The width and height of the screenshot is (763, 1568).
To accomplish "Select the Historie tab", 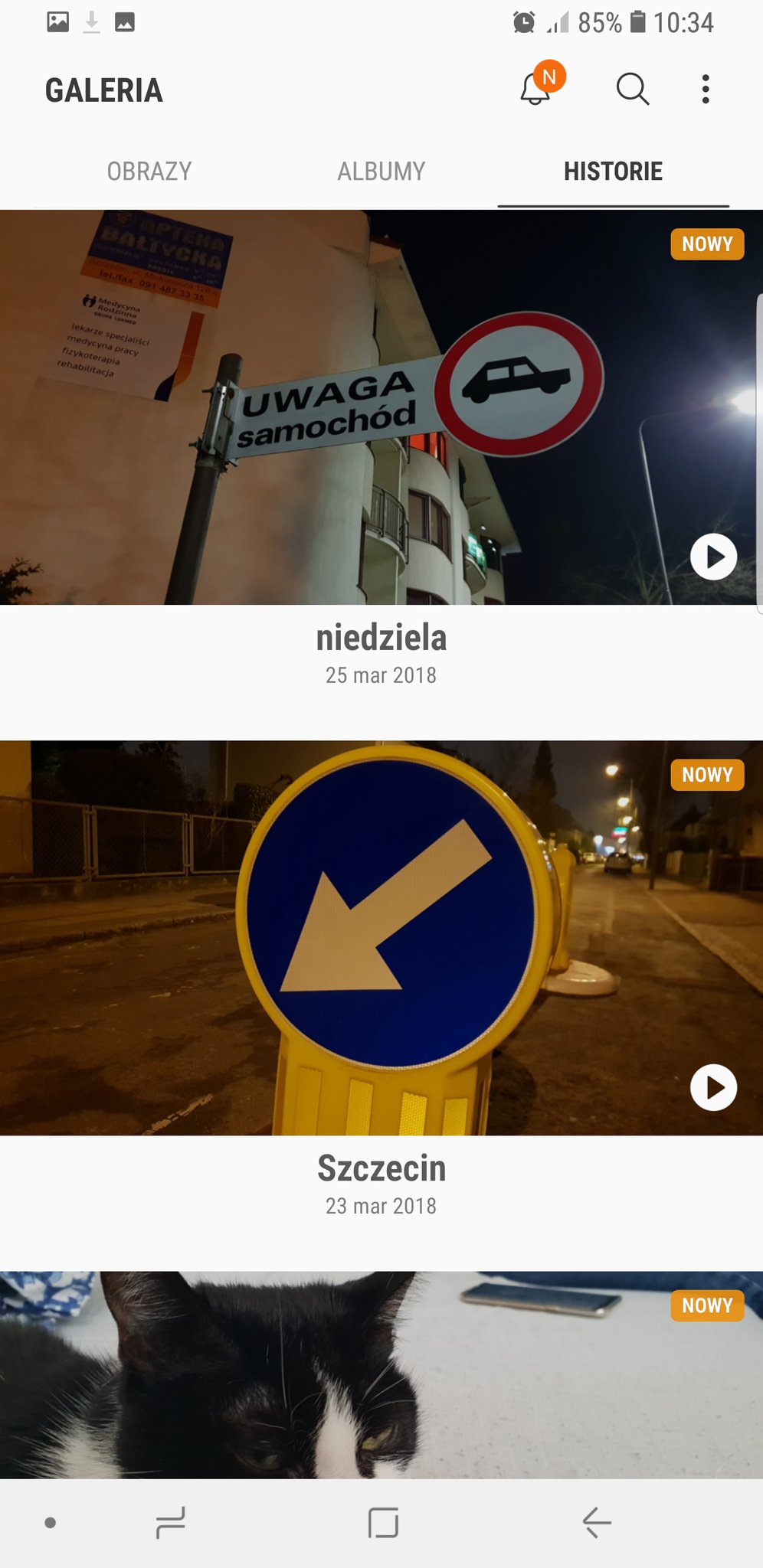I will (x=613, y=171).
